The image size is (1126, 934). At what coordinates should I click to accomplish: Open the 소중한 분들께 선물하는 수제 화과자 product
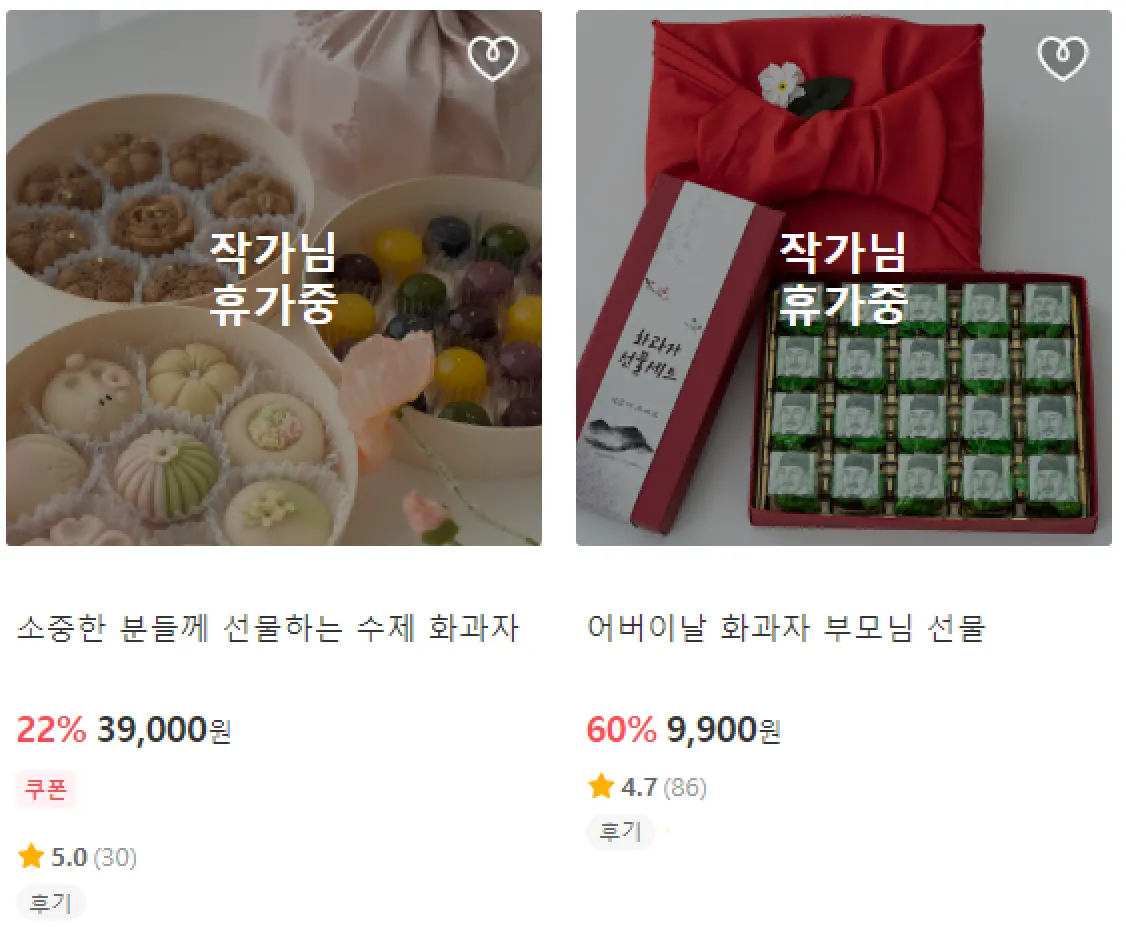(x=268, y=629)
